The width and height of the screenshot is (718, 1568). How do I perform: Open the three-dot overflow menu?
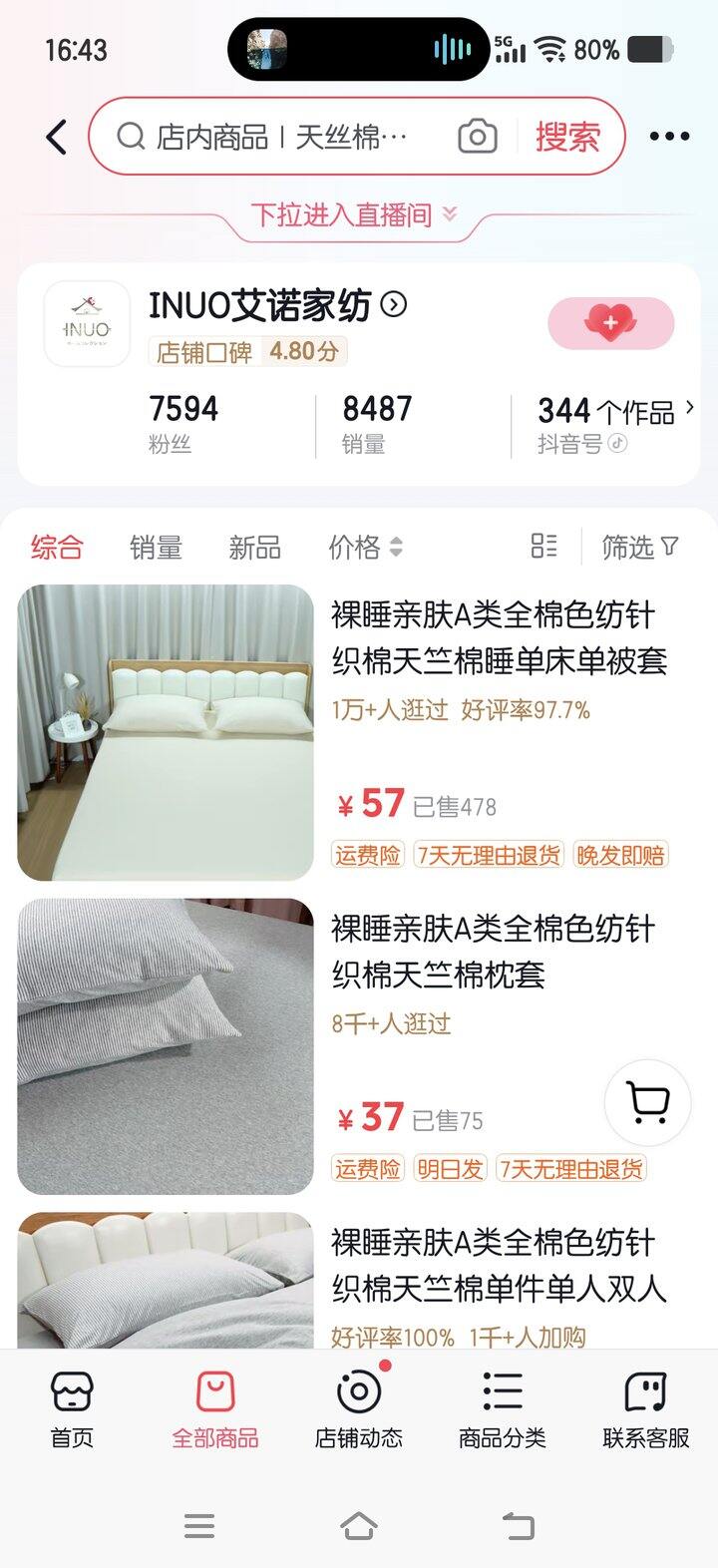[669, 137]
